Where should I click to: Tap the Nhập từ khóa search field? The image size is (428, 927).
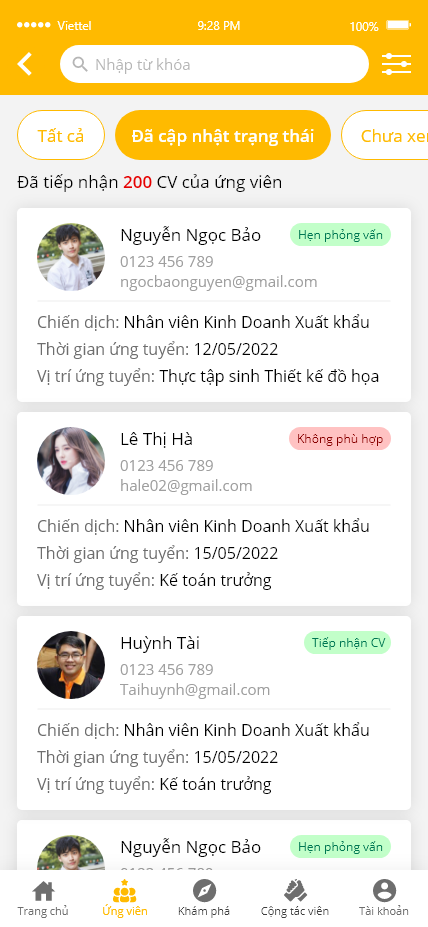point(214,64)
